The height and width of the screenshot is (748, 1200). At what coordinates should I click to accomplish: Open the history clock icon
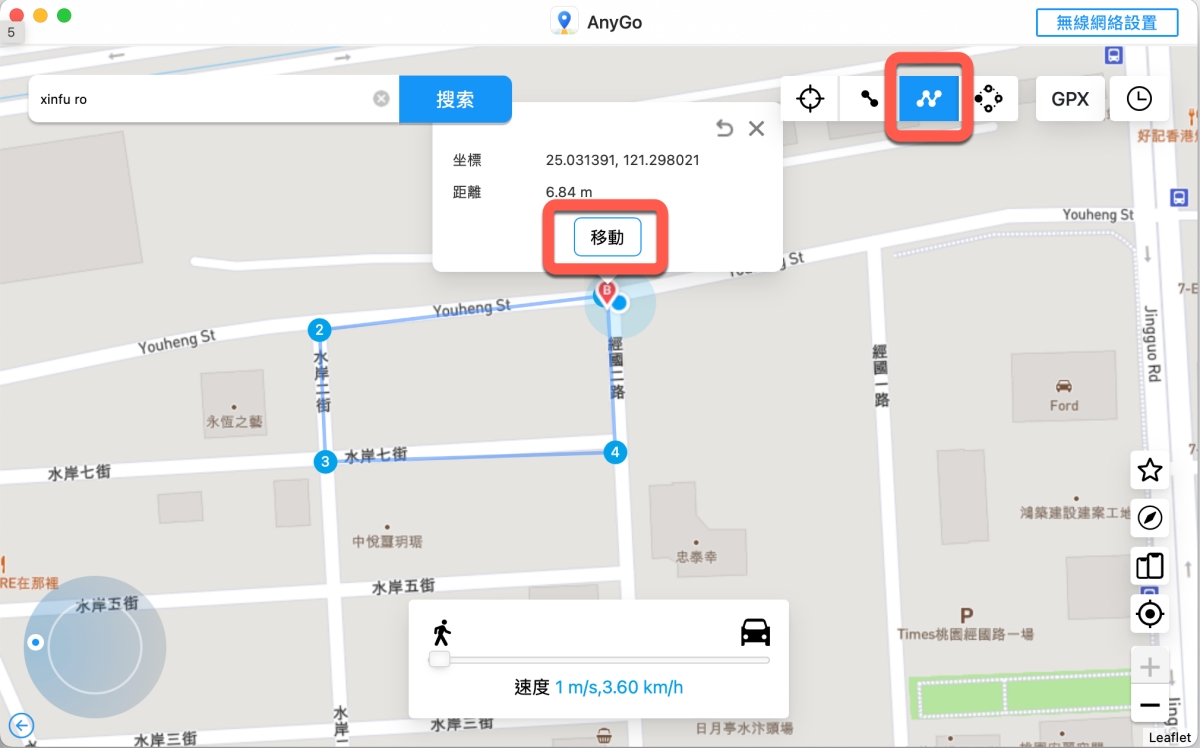tap(1139, 99)
